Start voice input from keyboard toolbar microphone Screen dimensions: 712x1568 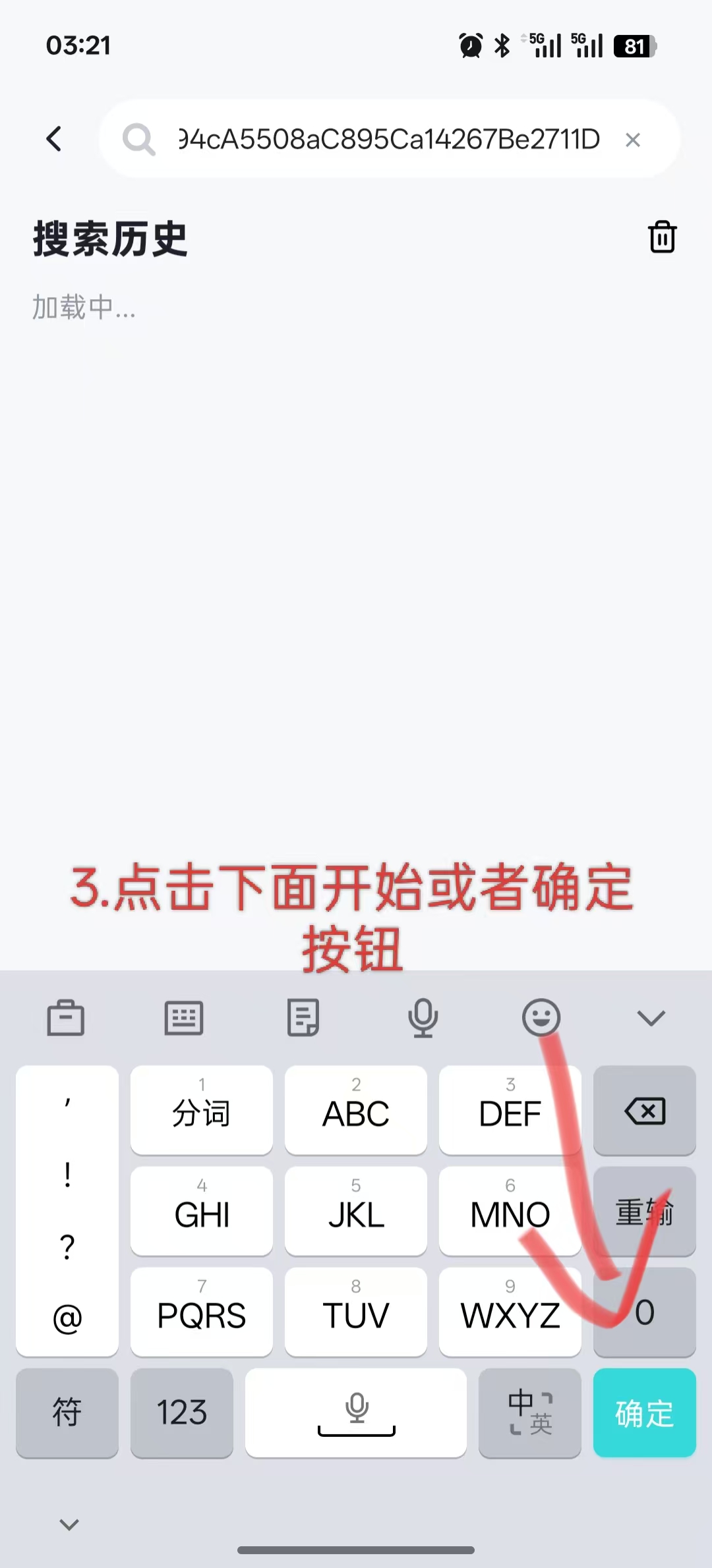click(x=423, y=1019)
